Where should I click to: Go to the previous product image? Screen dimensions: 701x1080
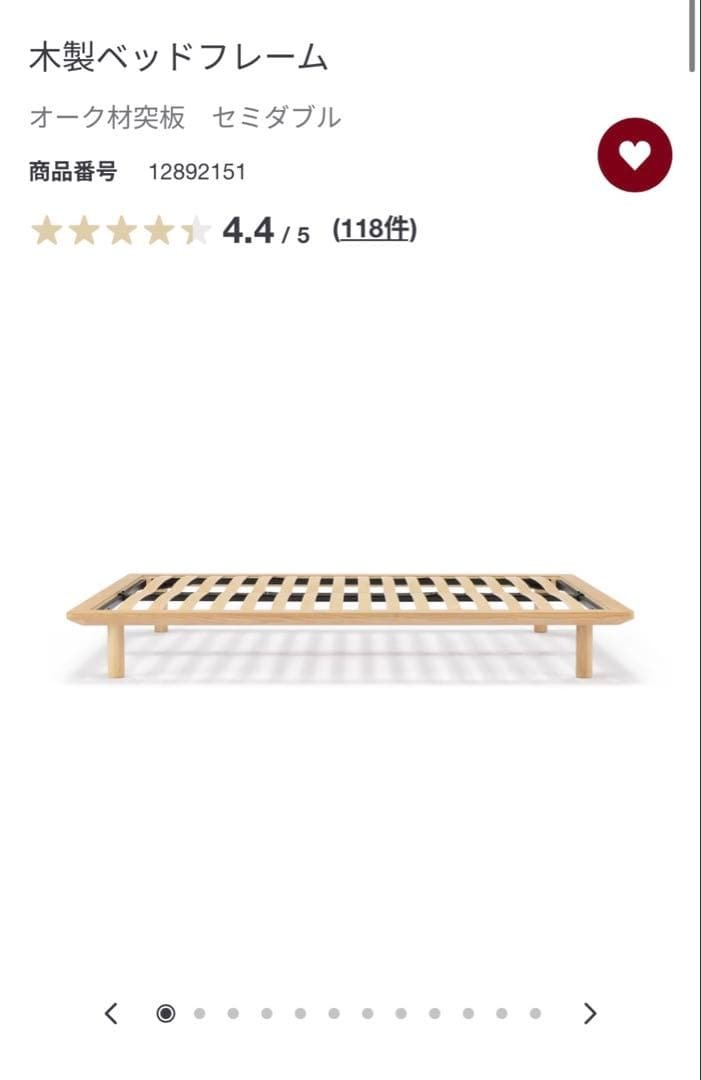coord(111,1013)
